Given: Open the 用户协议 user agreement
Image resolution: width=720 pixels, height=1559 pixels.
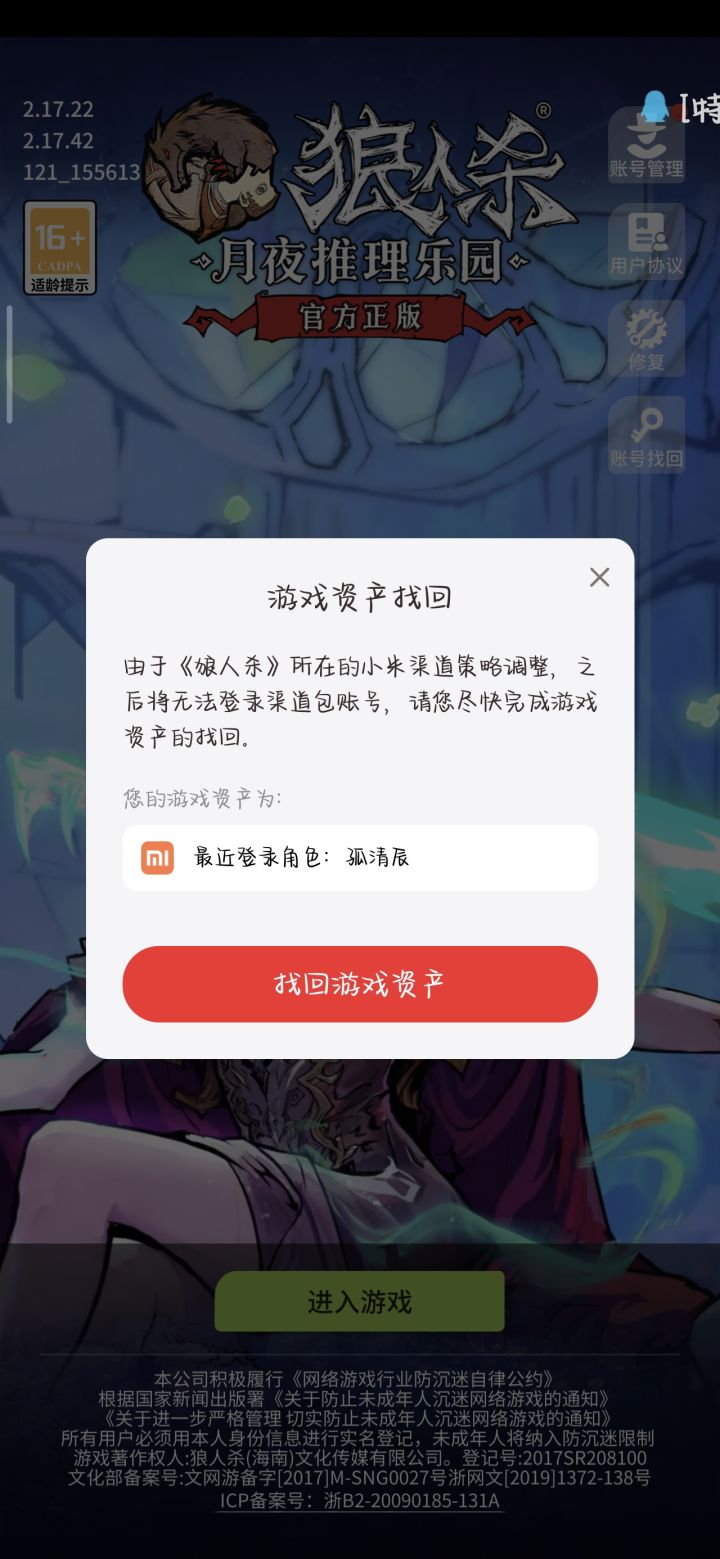Looking at the screenshot, I should 646,240.
